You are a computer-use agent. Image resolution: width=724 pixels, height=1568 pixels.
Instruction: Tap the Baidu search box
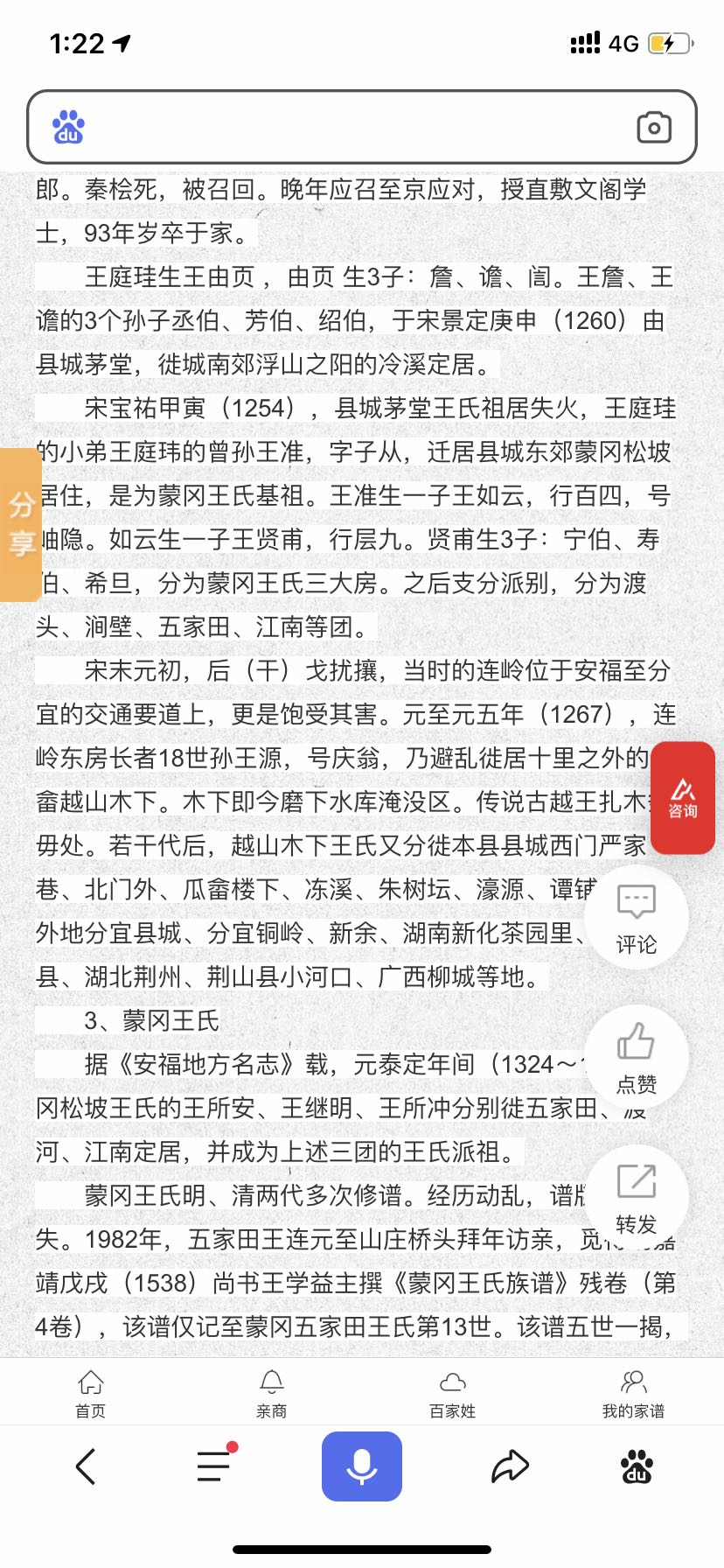[350, 128]
